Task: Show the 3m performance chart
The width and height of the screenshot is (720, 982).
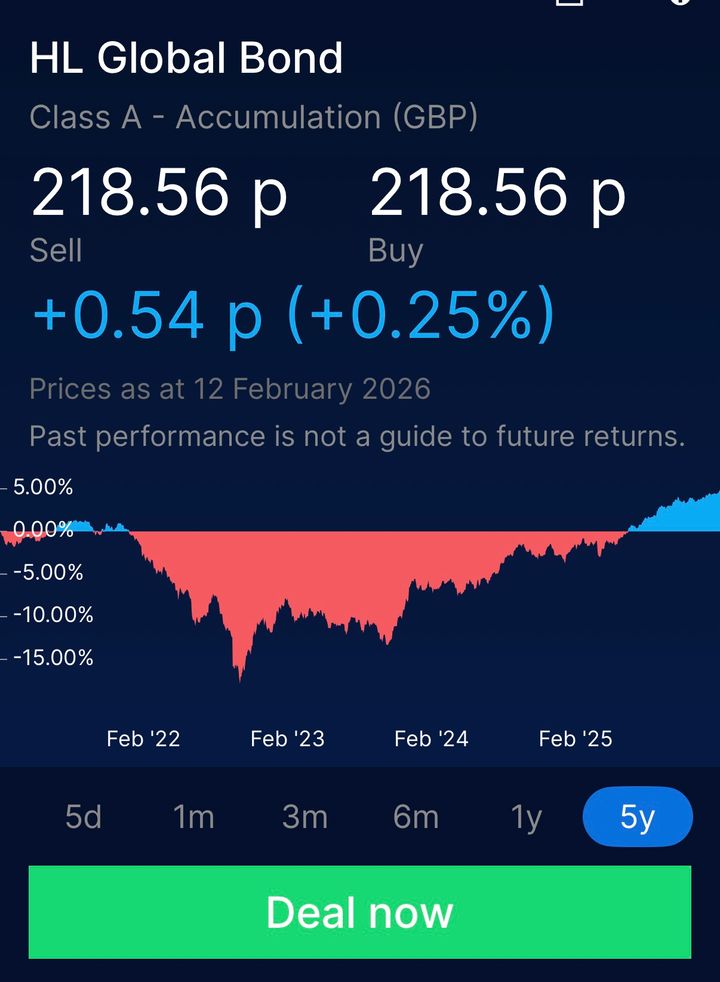Action: [x=305, y=817]
